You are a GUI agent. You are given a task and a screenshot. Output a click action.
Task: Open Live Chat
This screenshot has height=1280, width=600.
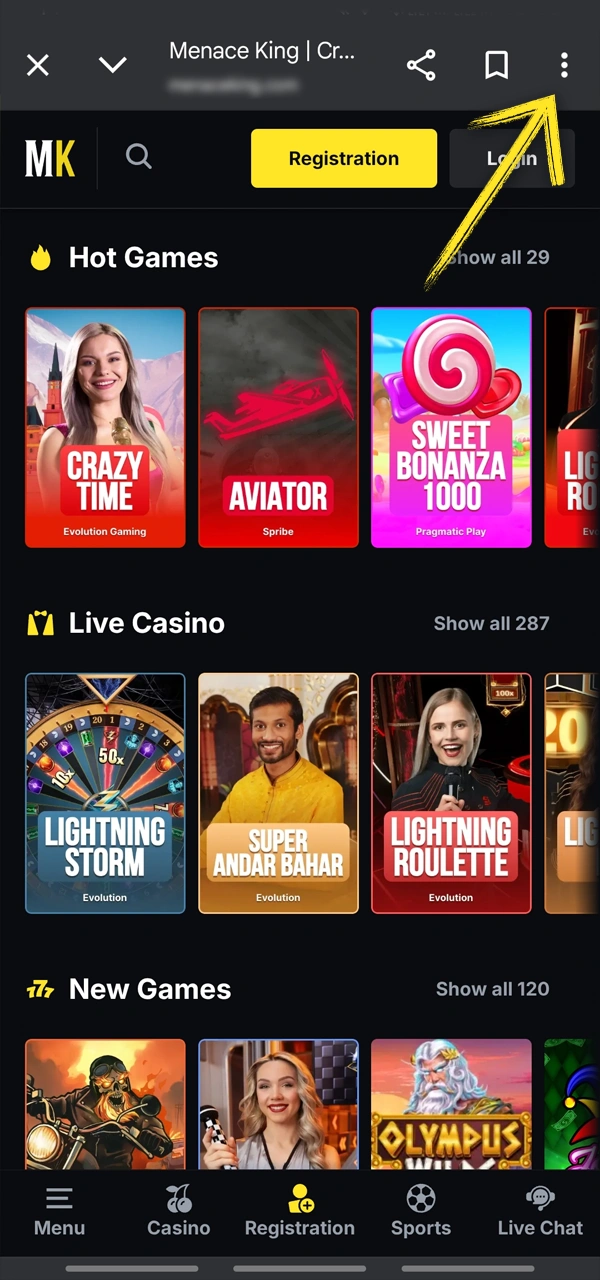pos(540,1211)
